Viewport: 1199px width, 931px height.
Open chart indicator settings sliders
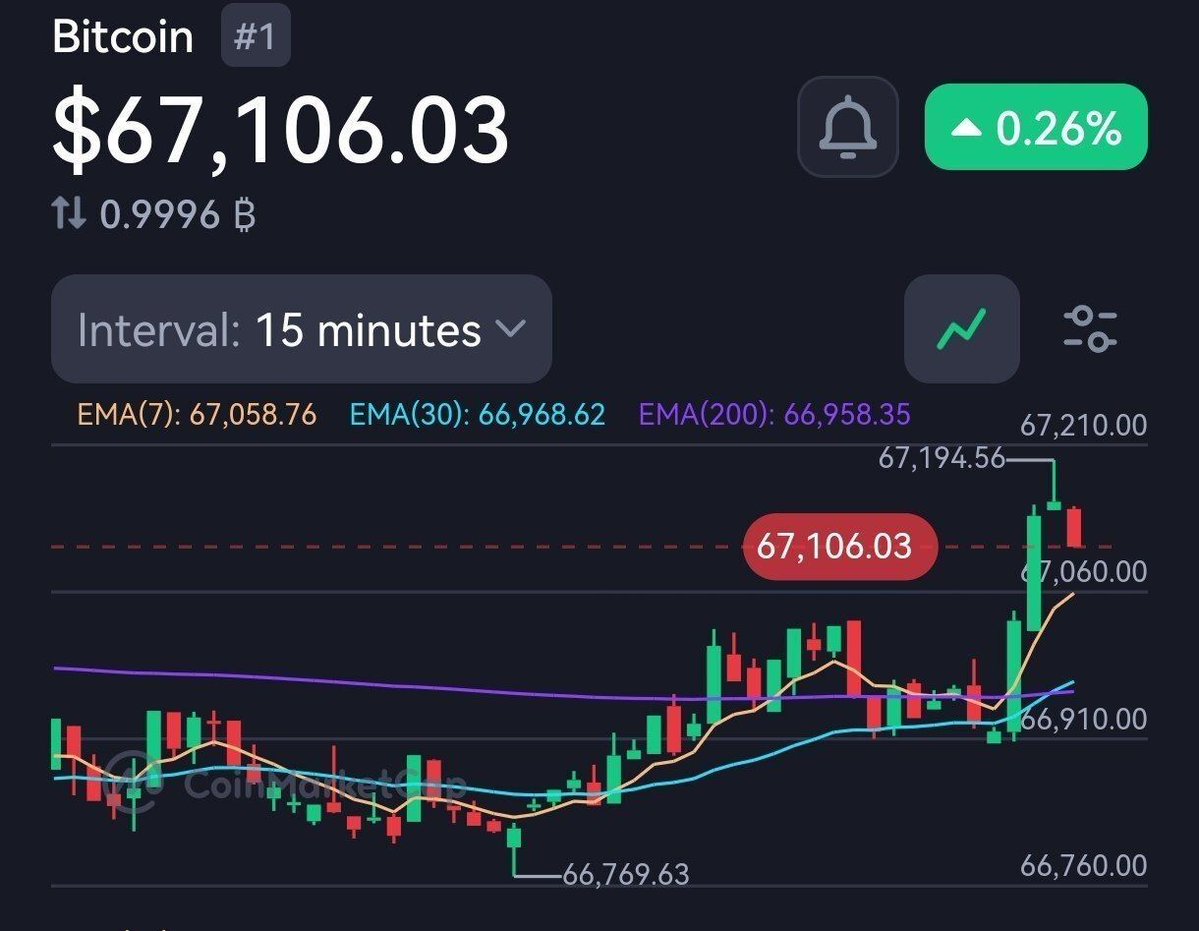pos(1090,329)
